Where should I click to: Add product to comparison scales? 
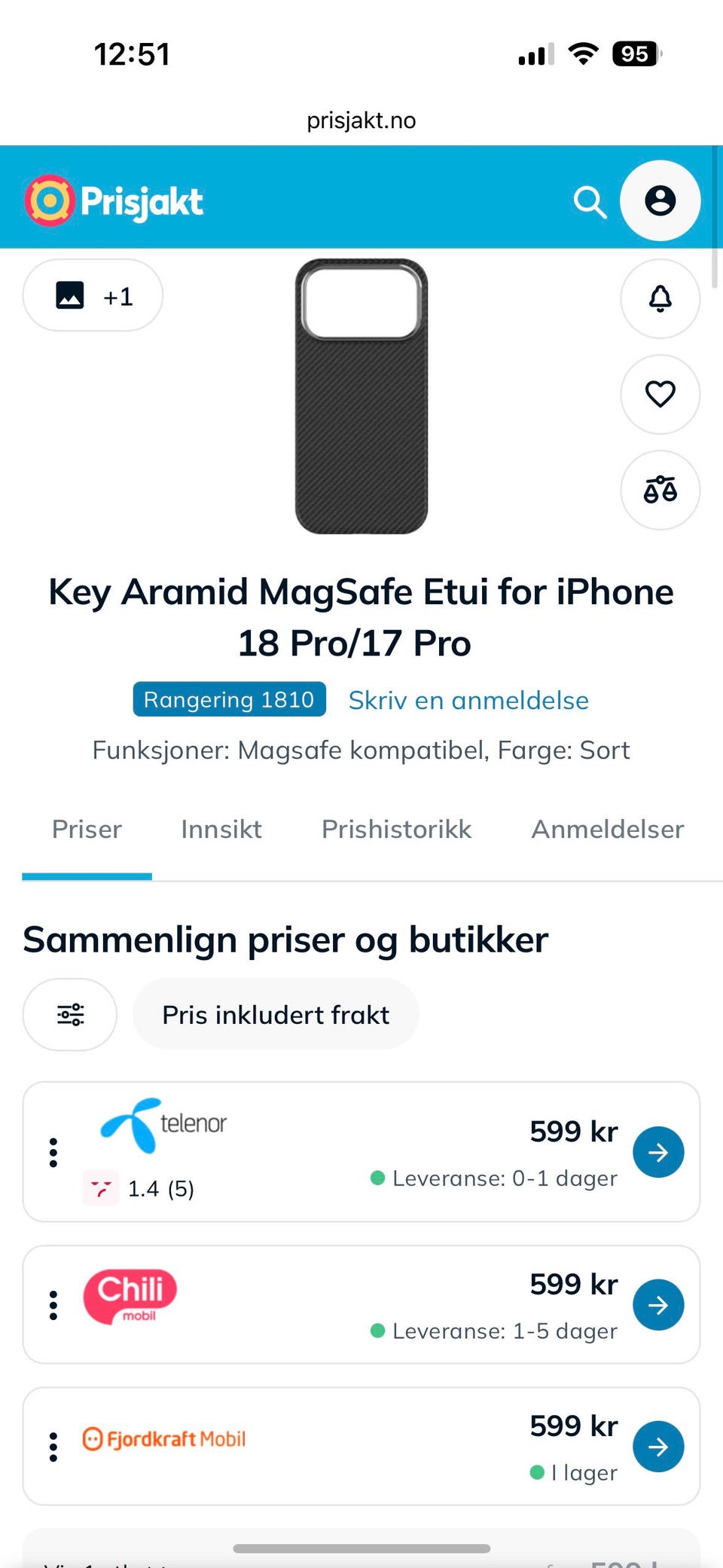click(x=660, y=490)
